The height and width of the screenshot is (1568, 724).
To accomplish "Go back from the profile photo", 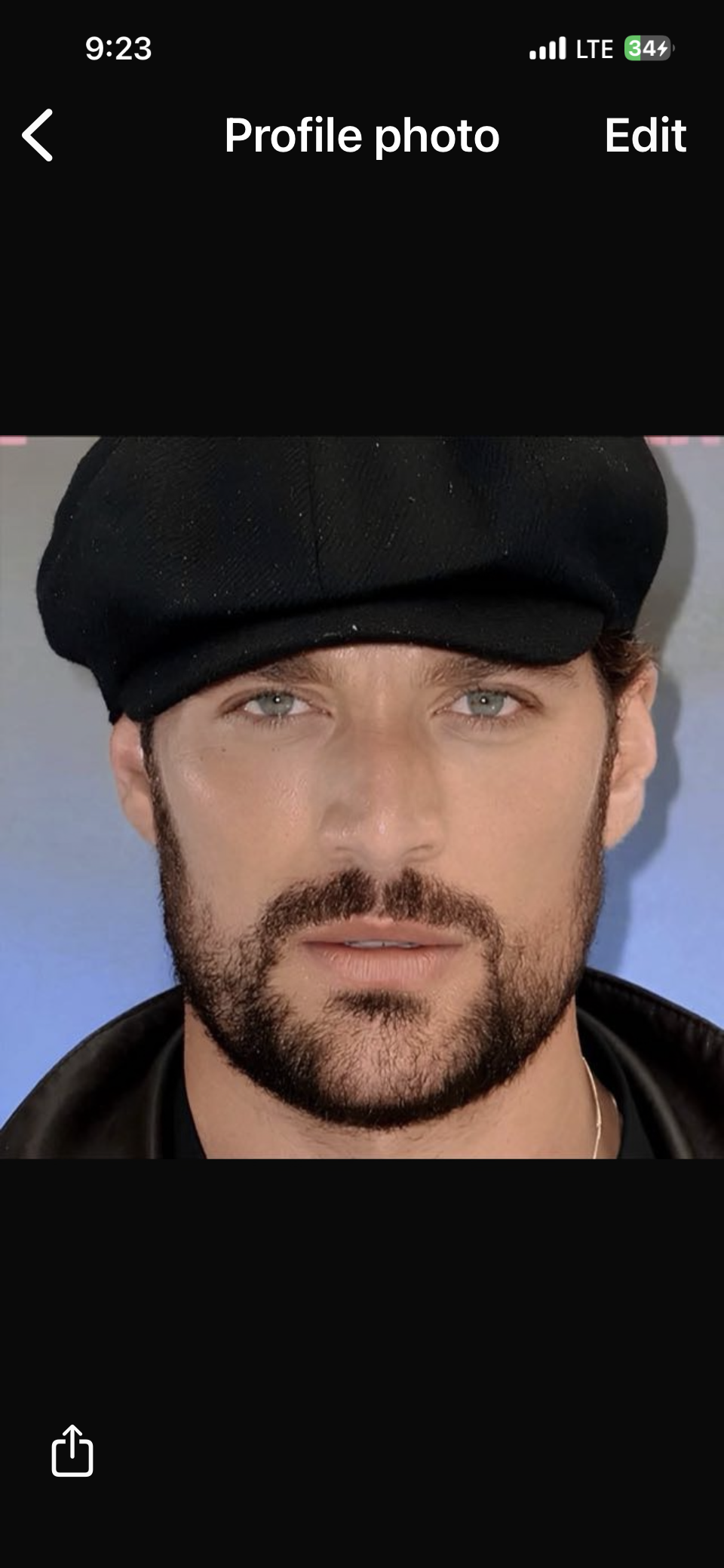I will coord(38,136).
